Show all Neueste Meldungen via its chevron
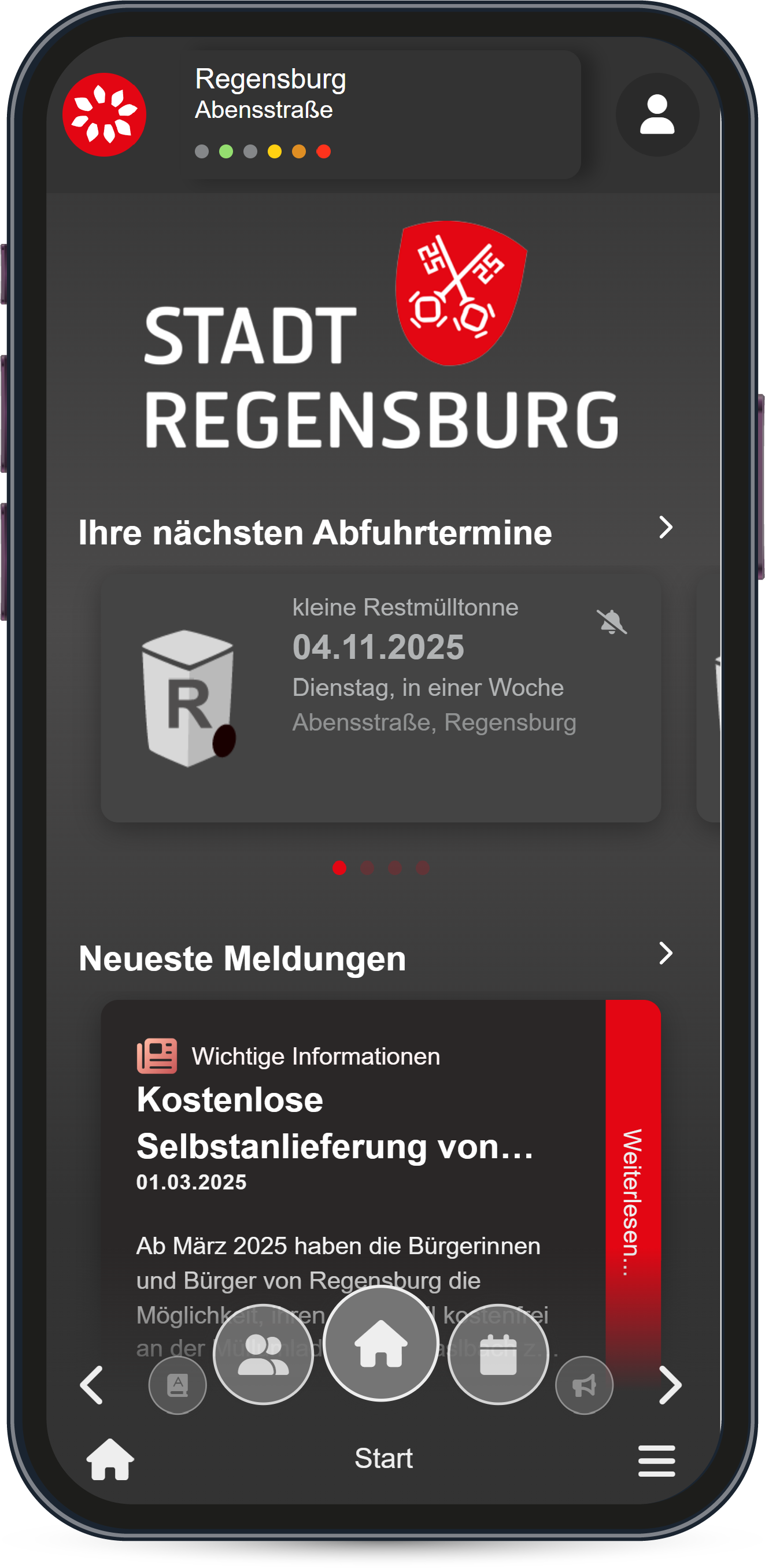Image resolution: width=765 pixels, height=1568 pixels. click(665, 953)
